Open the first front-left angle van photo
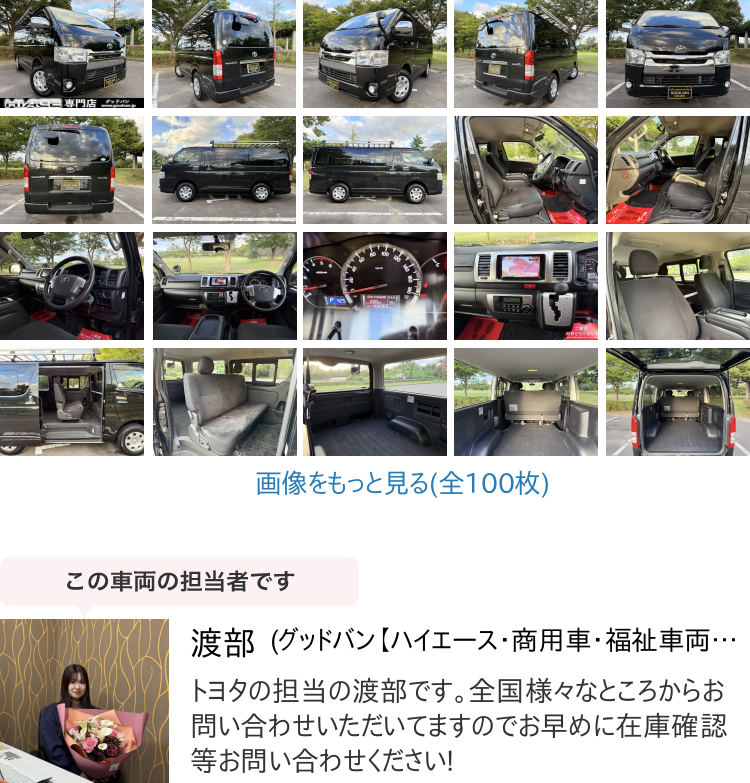750x783 pixels. [x=72, y=54]
